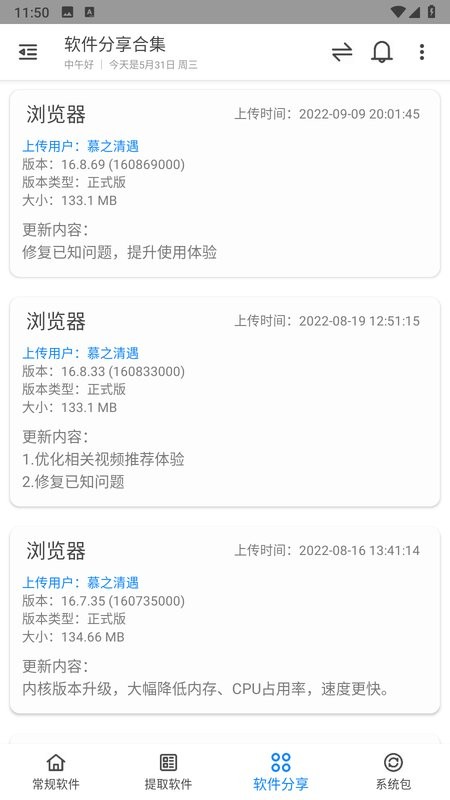This screenshot has height=800, width=450.
Task: Open the notifications bell
Action: [382, 52]
